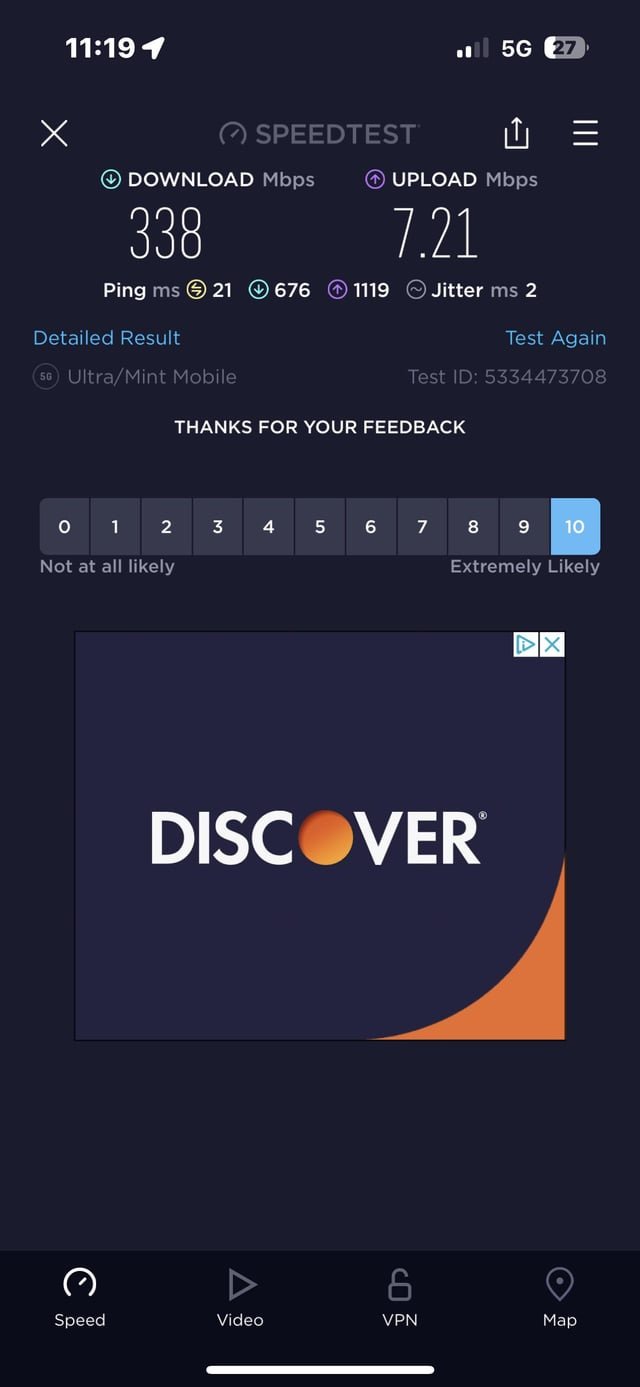This screenshot has width=640, height=1387.
Task: Close the speed test result screen
Action: (54, 133)
